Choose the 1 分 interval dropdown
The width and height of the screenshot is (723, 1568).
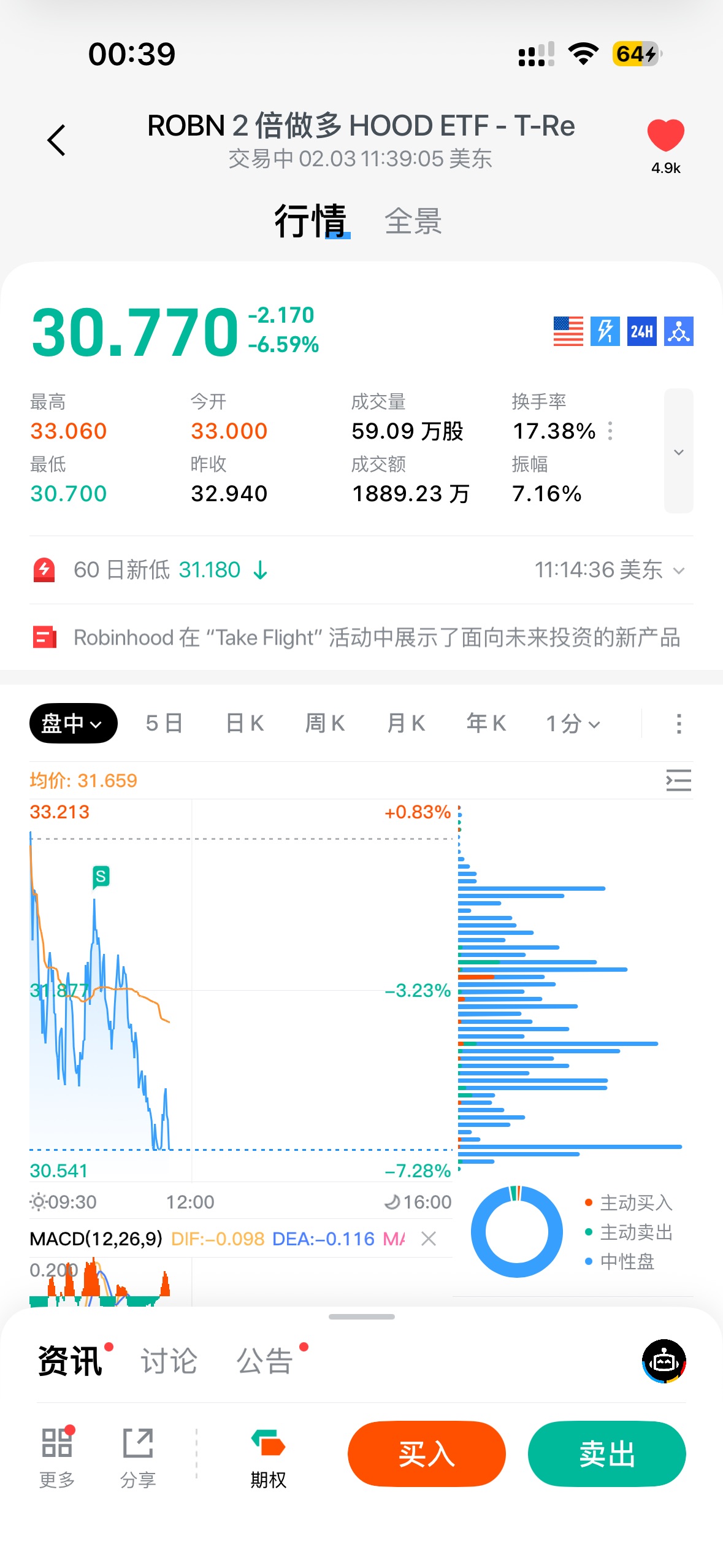click(x=573, y=724)
